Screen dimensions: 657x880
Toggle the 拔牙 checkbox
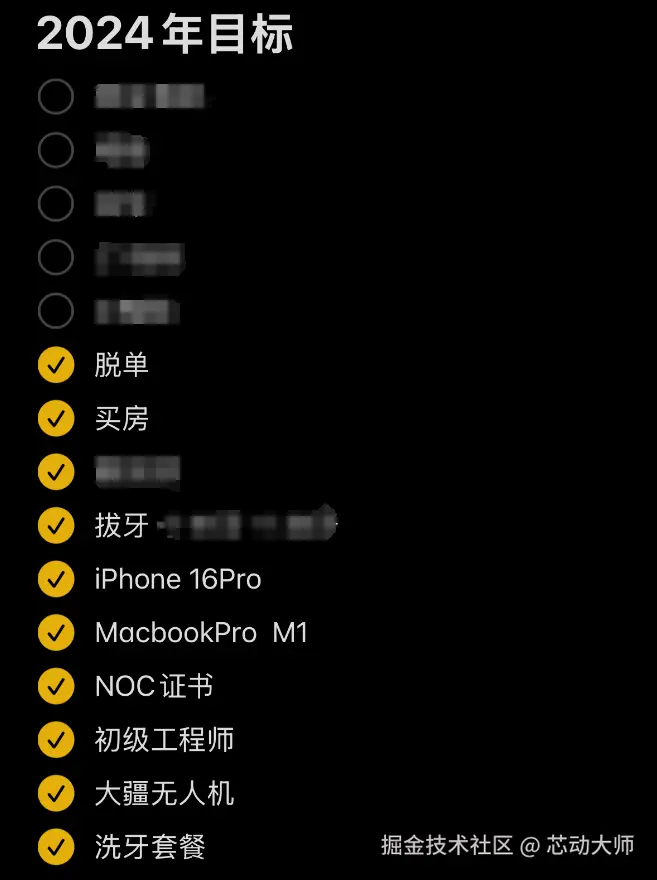pyautogui.click(x=56, y=525)
